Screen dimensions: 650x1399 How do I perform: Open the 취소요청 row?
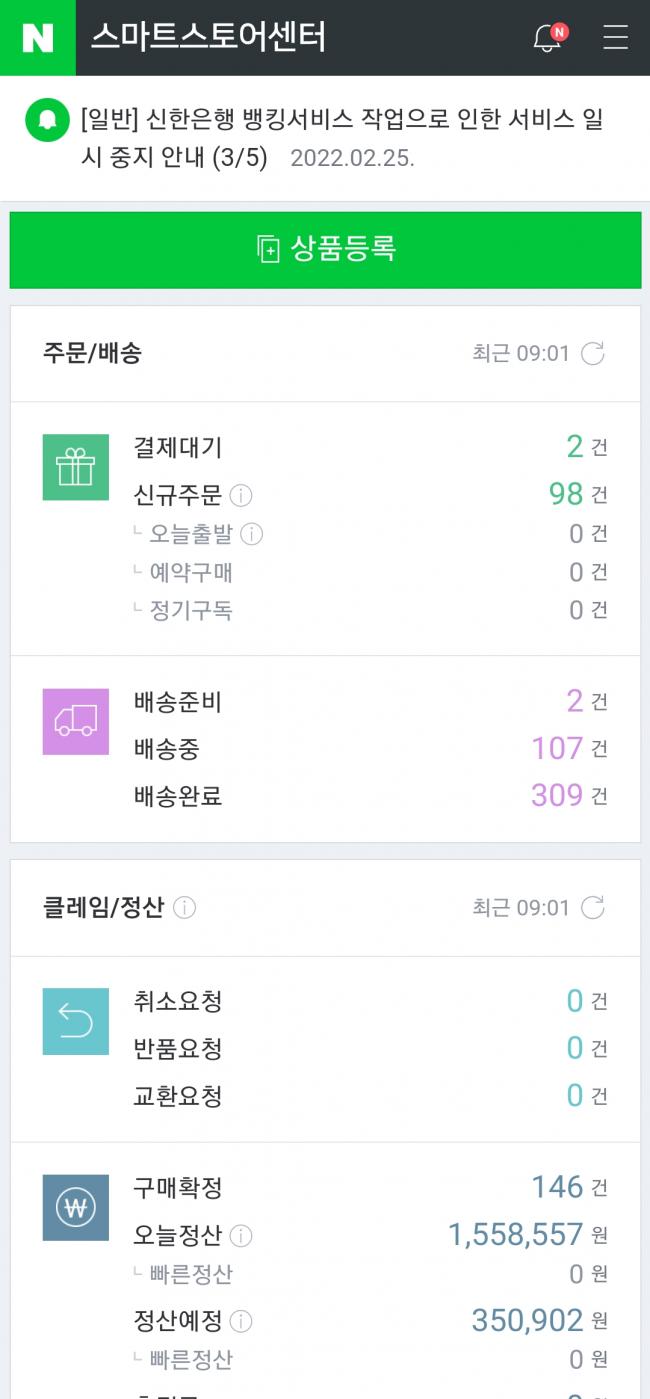point(371,1001)
